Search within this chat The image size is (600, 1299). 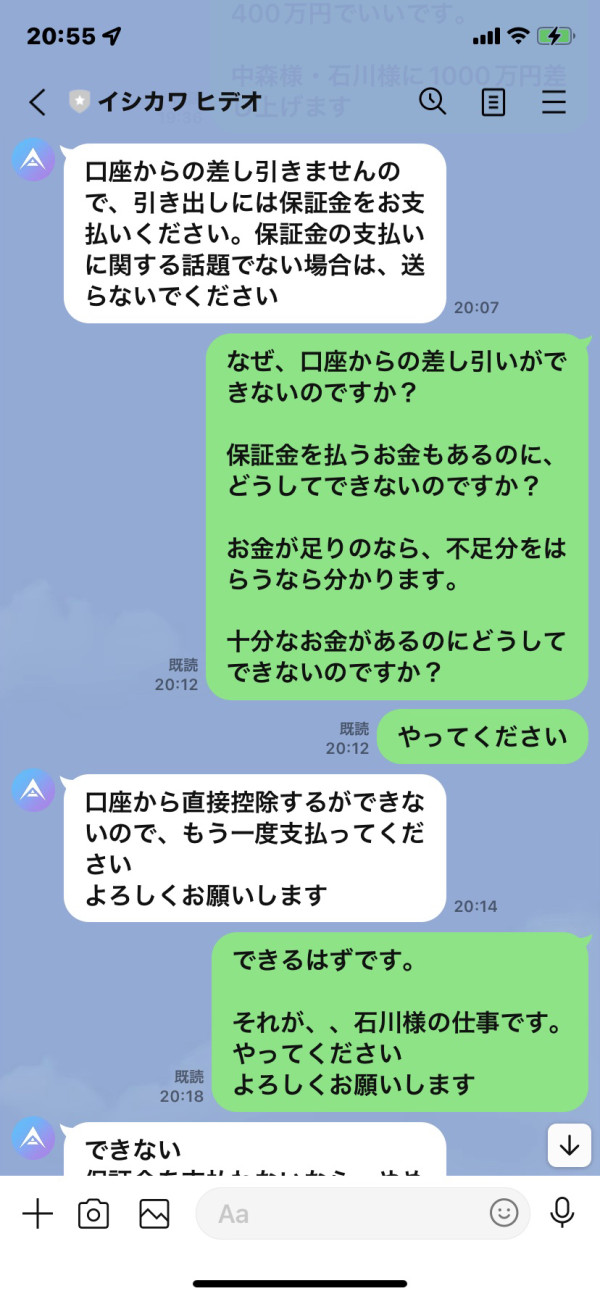click(432, 101)
